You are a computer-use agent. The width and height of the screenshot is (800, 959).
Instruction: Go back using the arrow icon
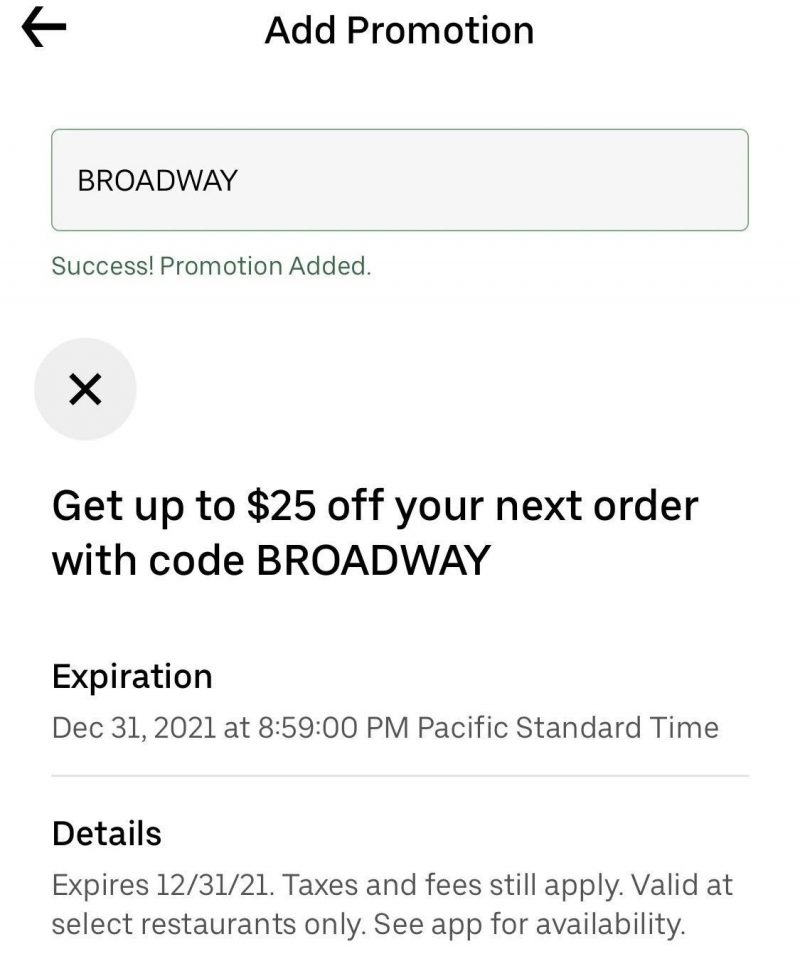(44, 30)
